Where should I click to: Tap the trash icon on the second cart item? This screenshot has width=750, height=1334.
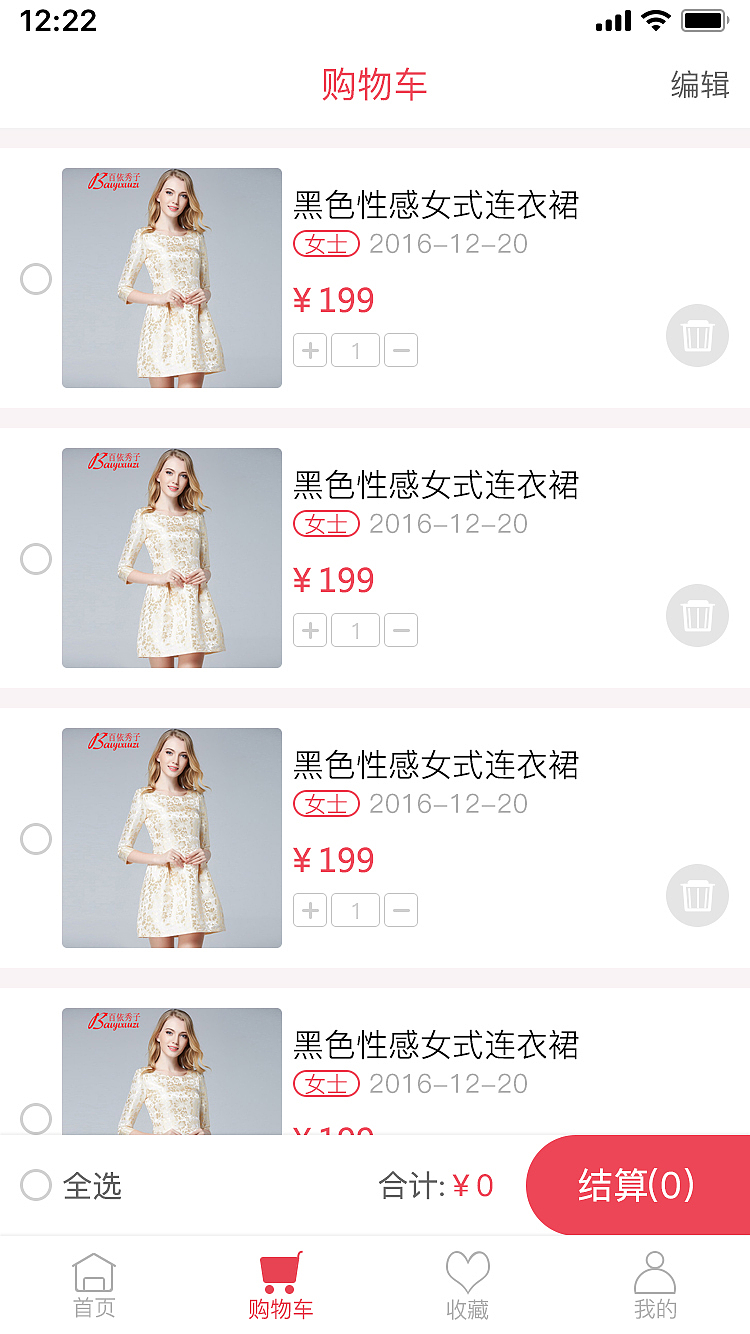[697, 616]
